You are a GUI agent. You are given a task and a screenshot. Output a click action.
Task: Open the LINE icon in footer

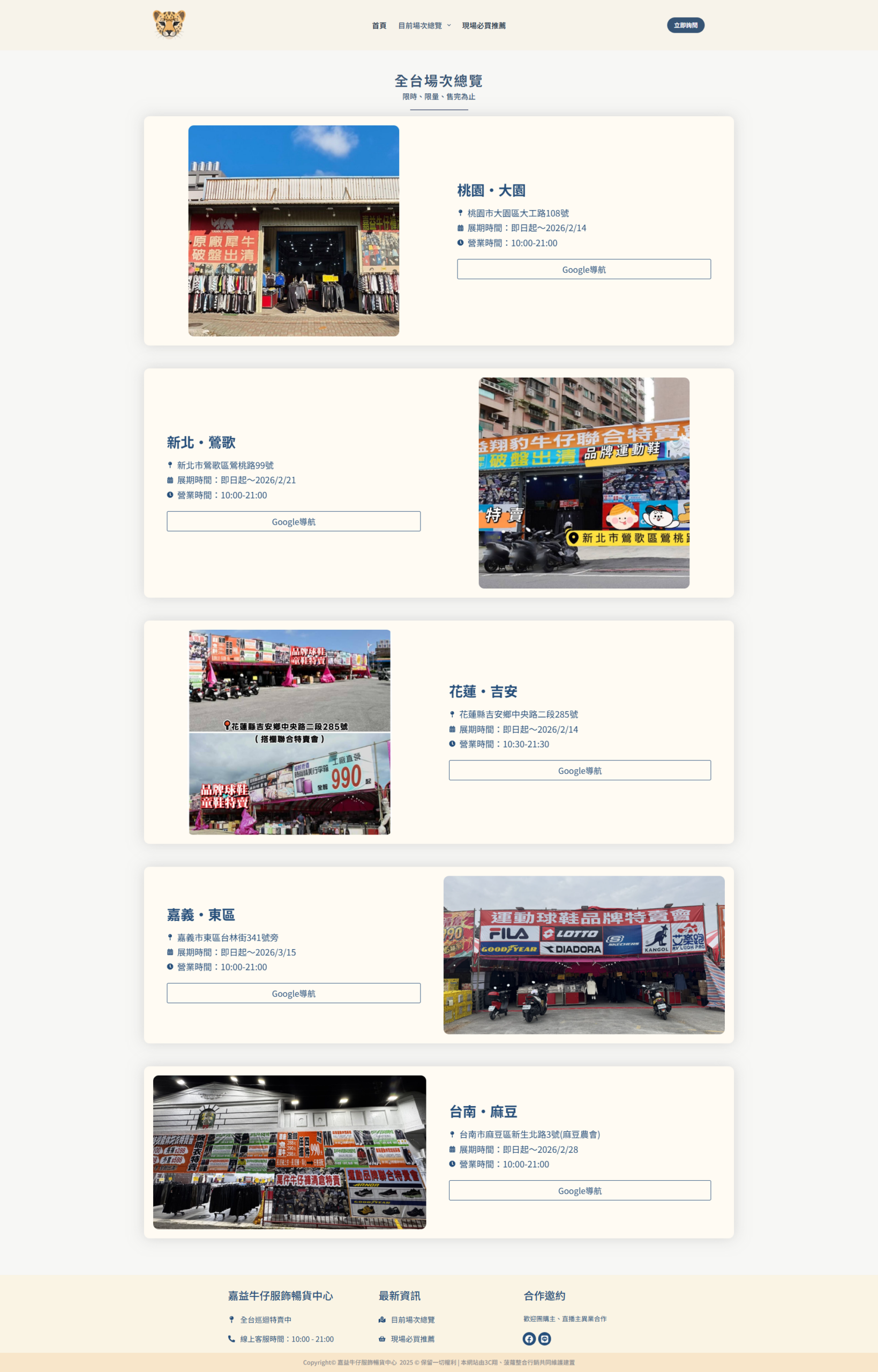544,1338
